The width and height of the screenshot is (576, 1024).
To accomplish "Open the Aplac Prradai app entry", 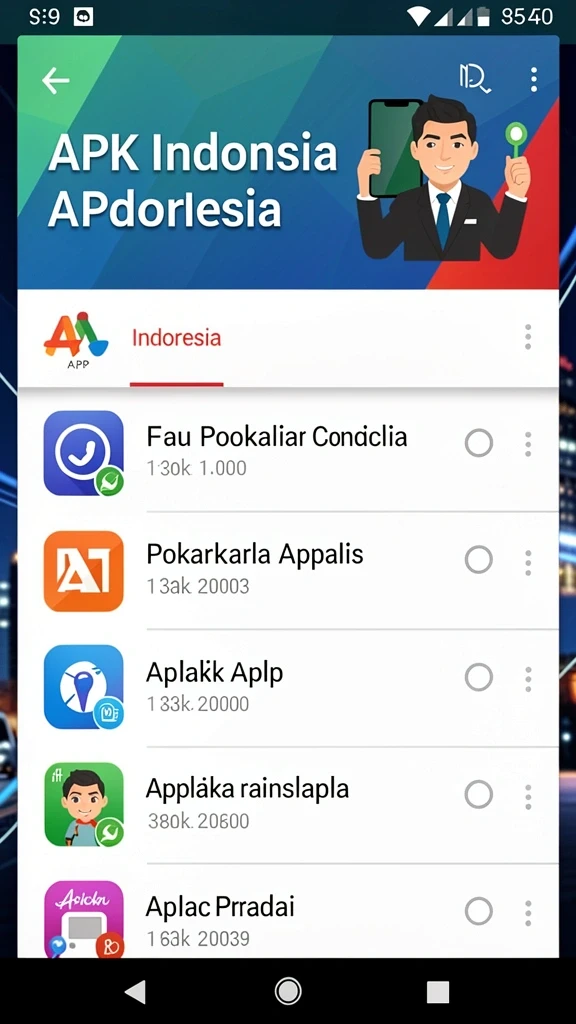I will [288, 912].
